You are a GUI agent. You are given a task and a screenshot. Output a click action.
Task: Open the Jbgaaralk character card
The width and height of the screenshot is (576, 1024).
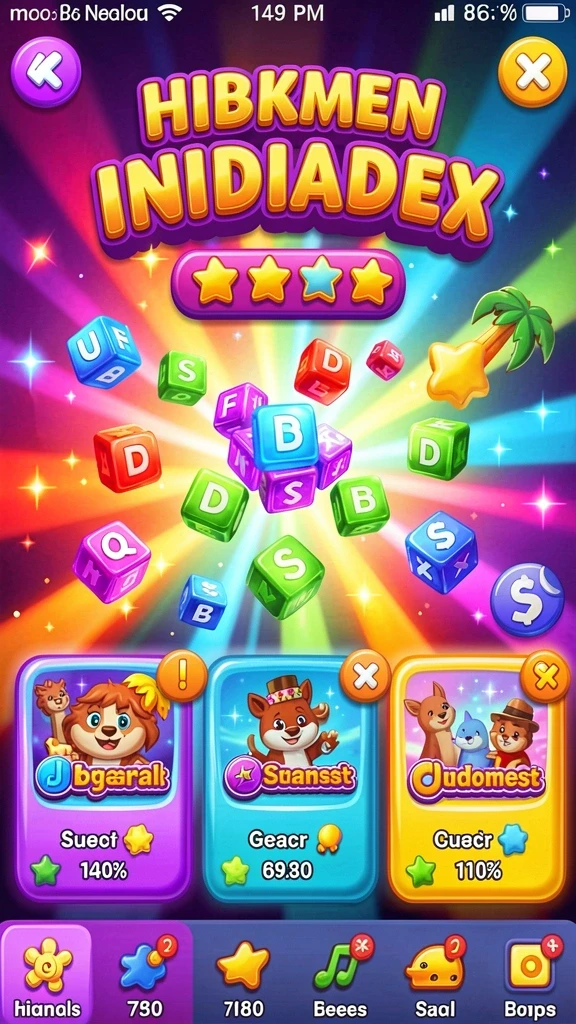pyautogui.click(x=103, y=778)
